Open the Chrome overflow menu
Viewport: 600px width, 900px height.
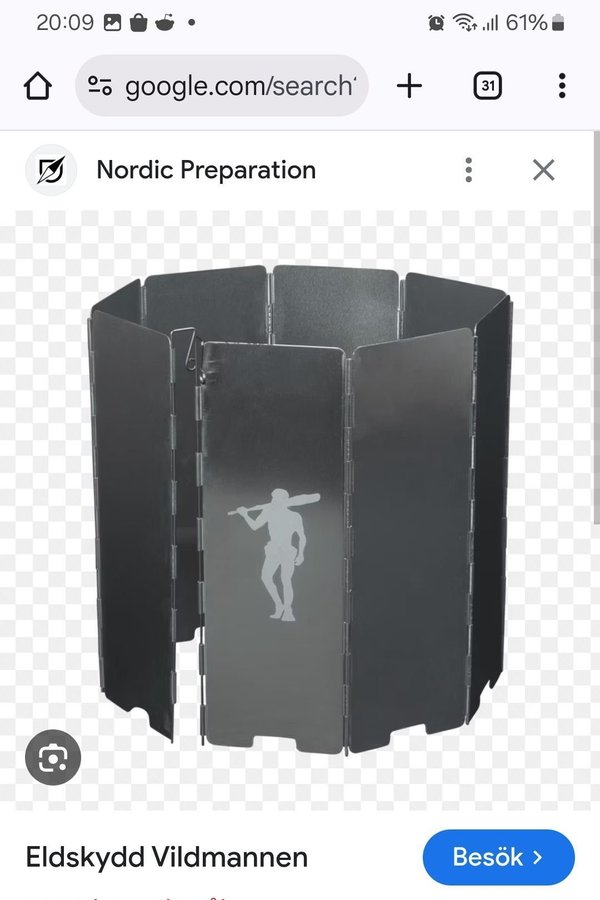(562, 86)
